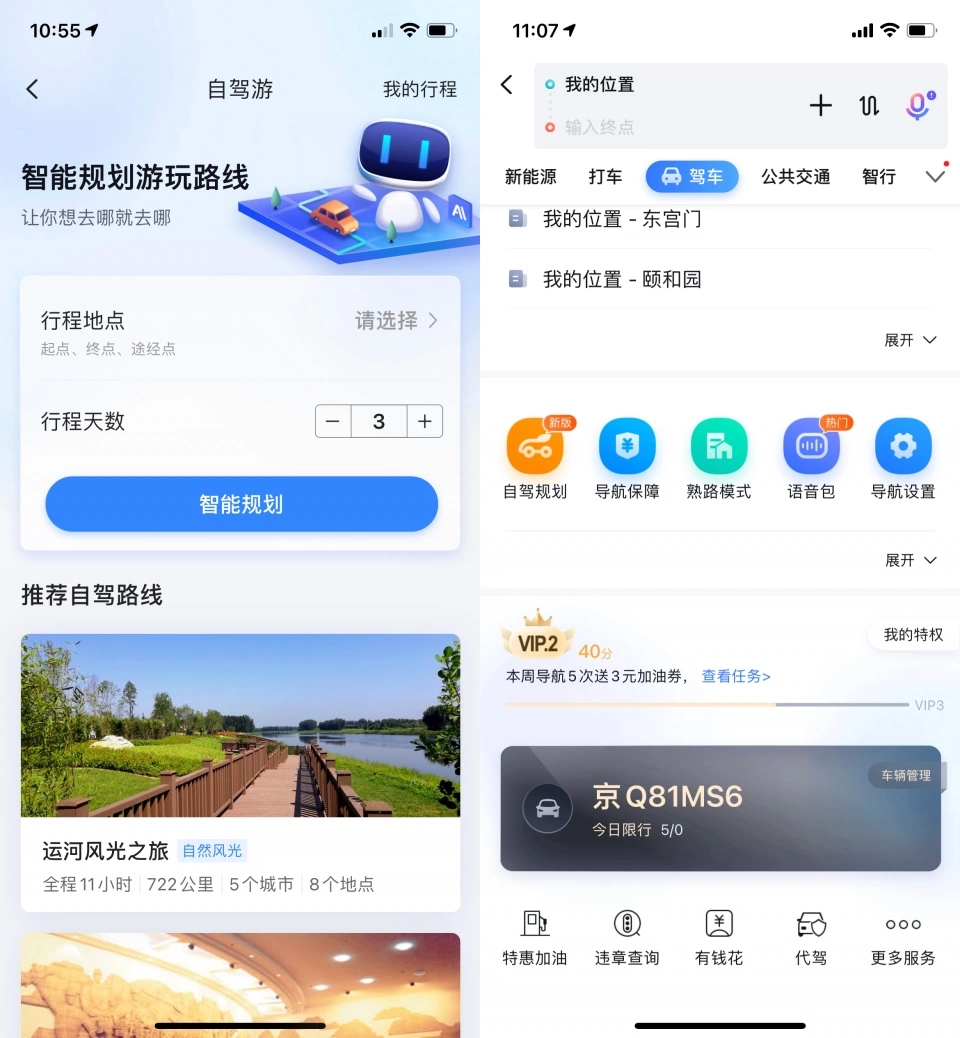
Task: Open 我的特权 VIP privileges
Action: pyautogui.click(x=912, y=635)
